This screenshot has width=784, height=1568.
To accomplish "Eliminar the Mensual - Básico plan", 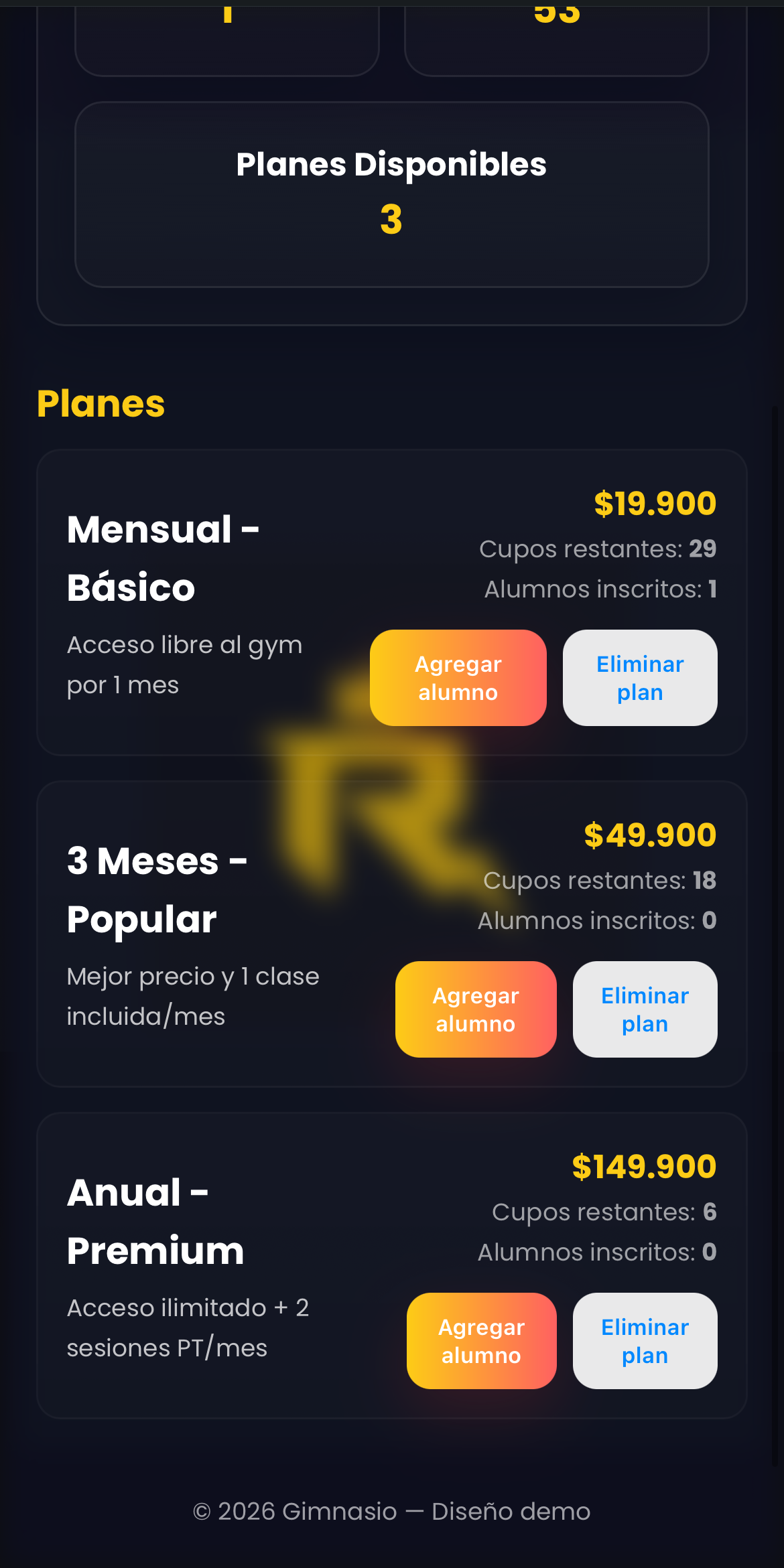I will point(640,678).
